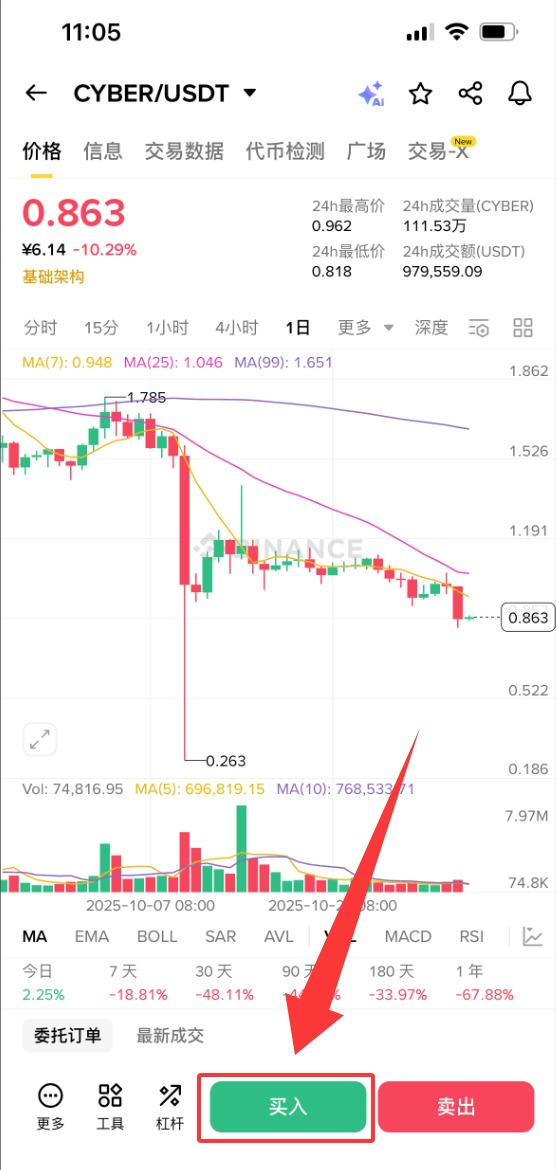
Task: Add CYBER/USDT to favorites with the star
Action: tap(421, 94)
